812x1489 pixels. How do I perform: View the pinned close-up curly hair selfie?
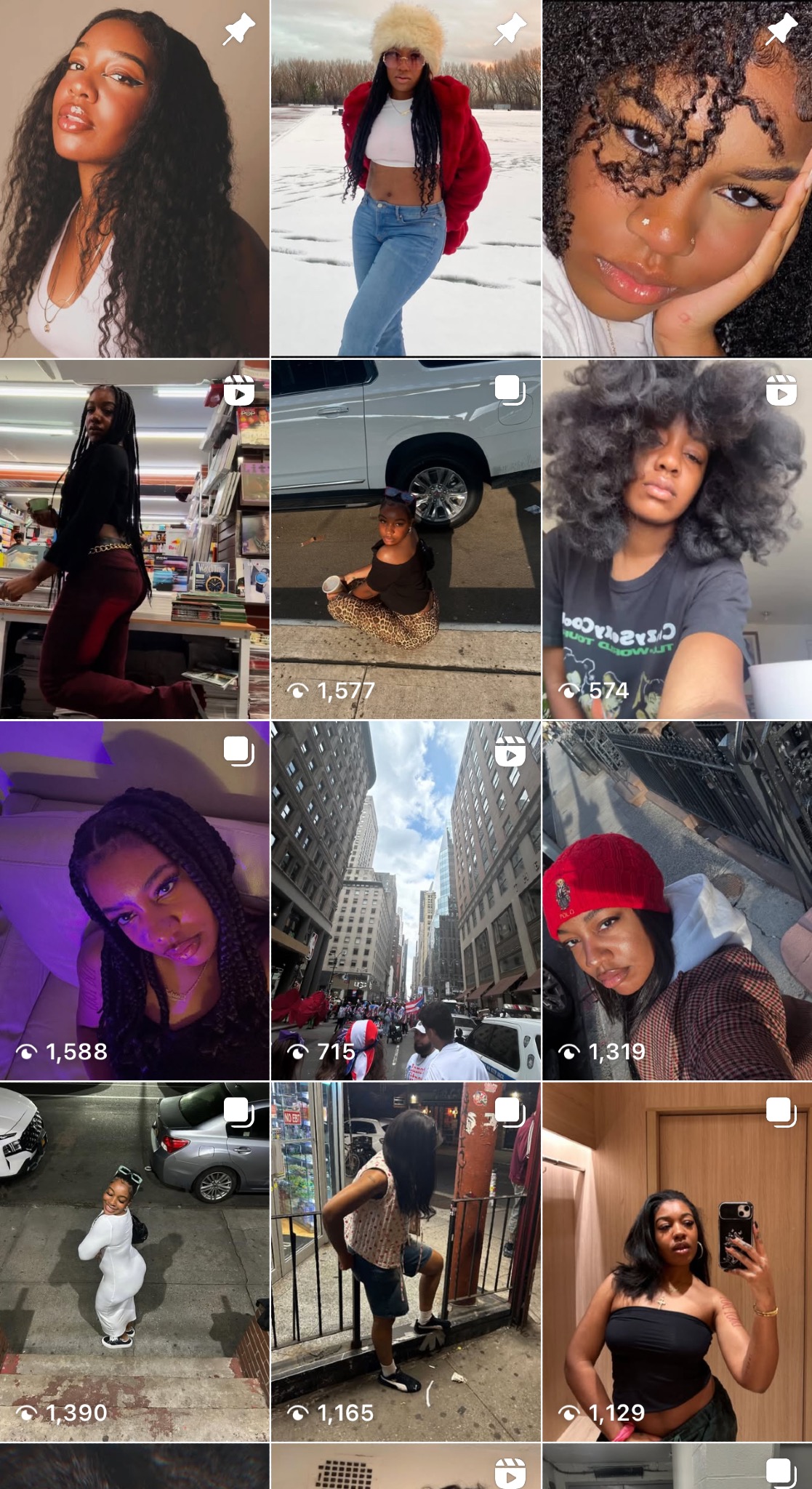[x=677, y=178]
